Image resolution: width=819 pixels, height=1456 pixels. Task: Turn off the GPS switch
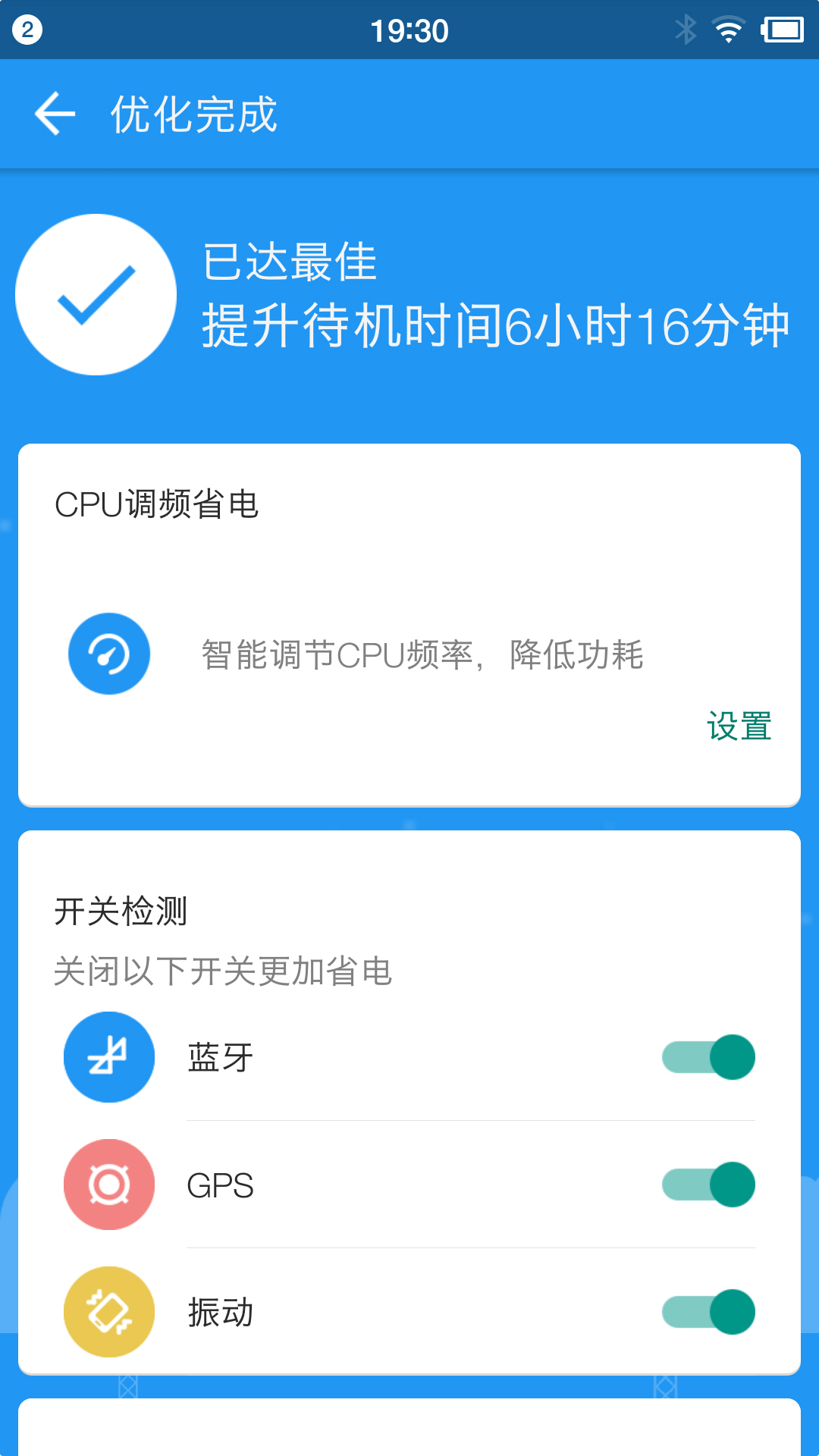click(x=708, y=1184)
